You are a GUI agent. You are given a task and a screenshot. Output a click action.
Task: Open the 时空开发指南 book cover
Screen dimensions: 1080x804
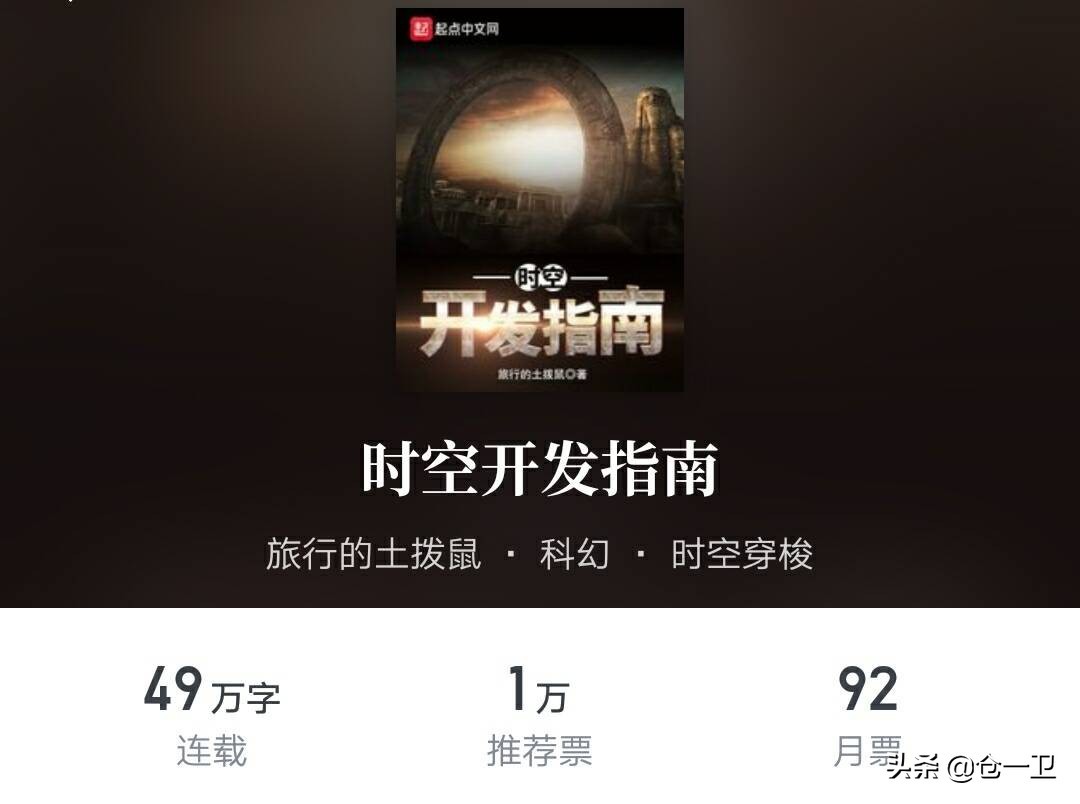(540, 200)
